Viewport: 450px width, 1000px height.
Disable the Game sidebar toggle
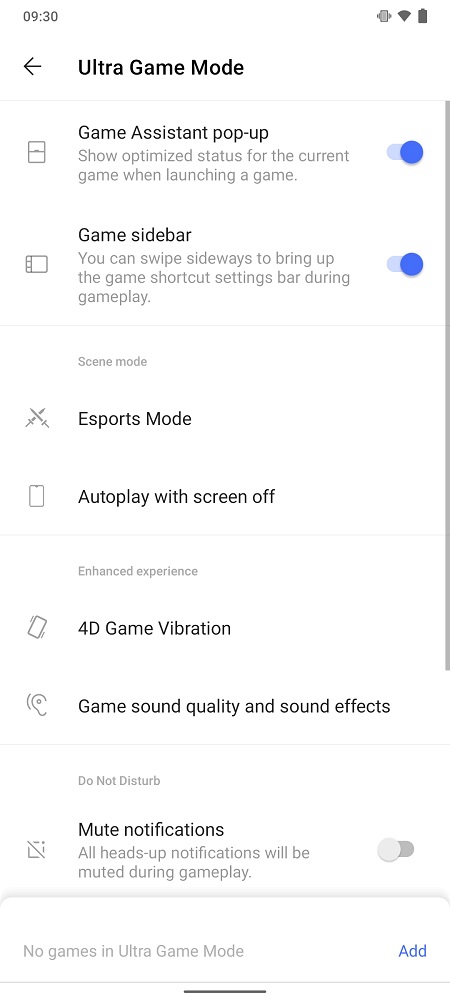coord(405,264)
